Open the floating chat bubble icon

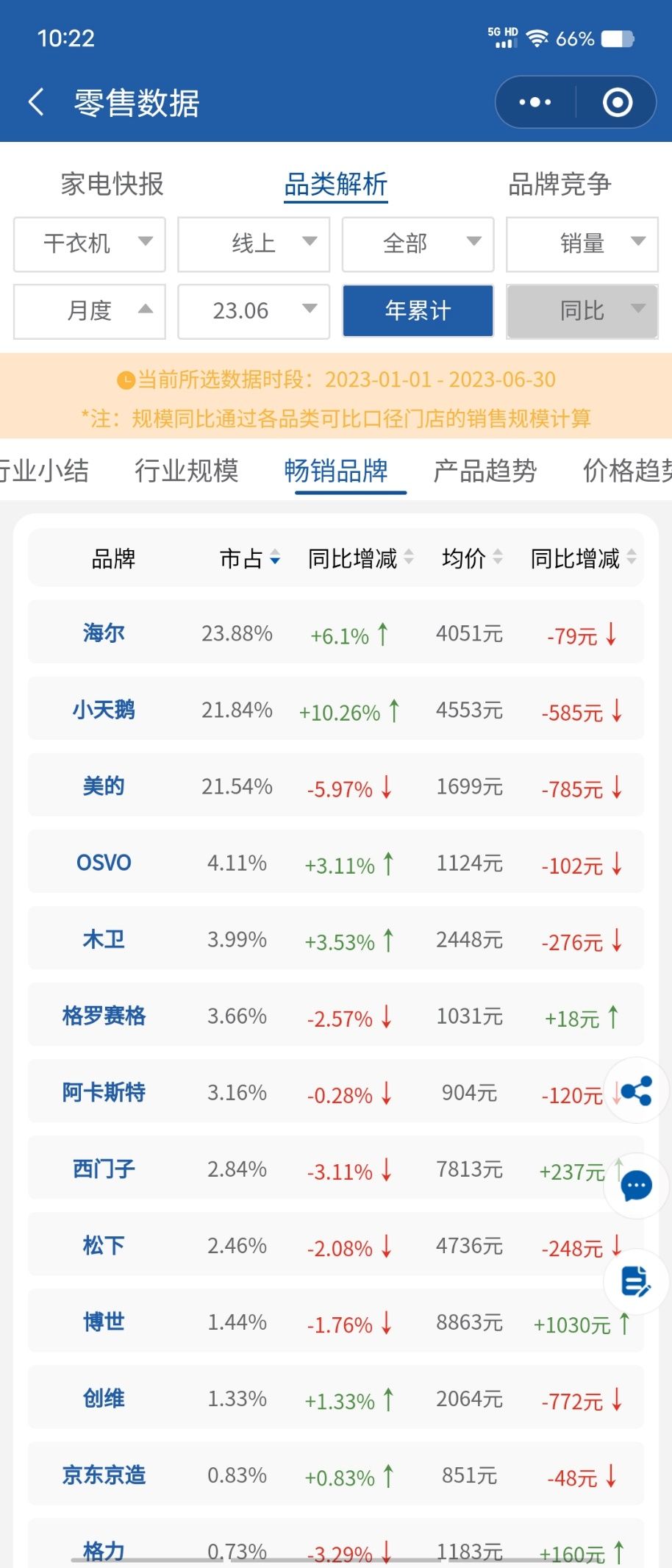click(636, 1186)
